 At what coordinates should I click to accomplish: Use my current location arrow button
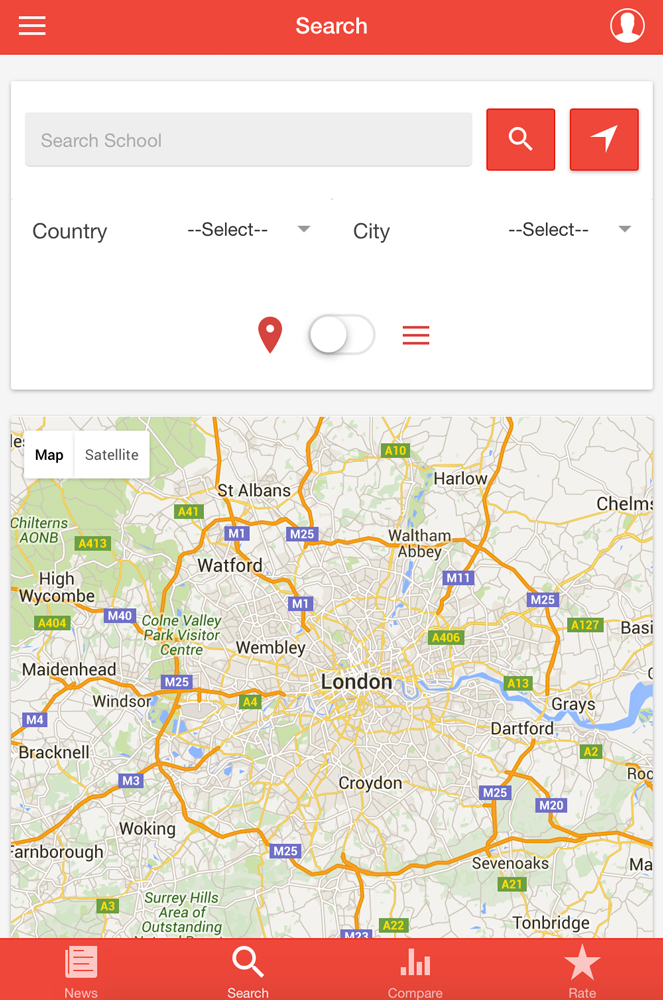[604, 139]
